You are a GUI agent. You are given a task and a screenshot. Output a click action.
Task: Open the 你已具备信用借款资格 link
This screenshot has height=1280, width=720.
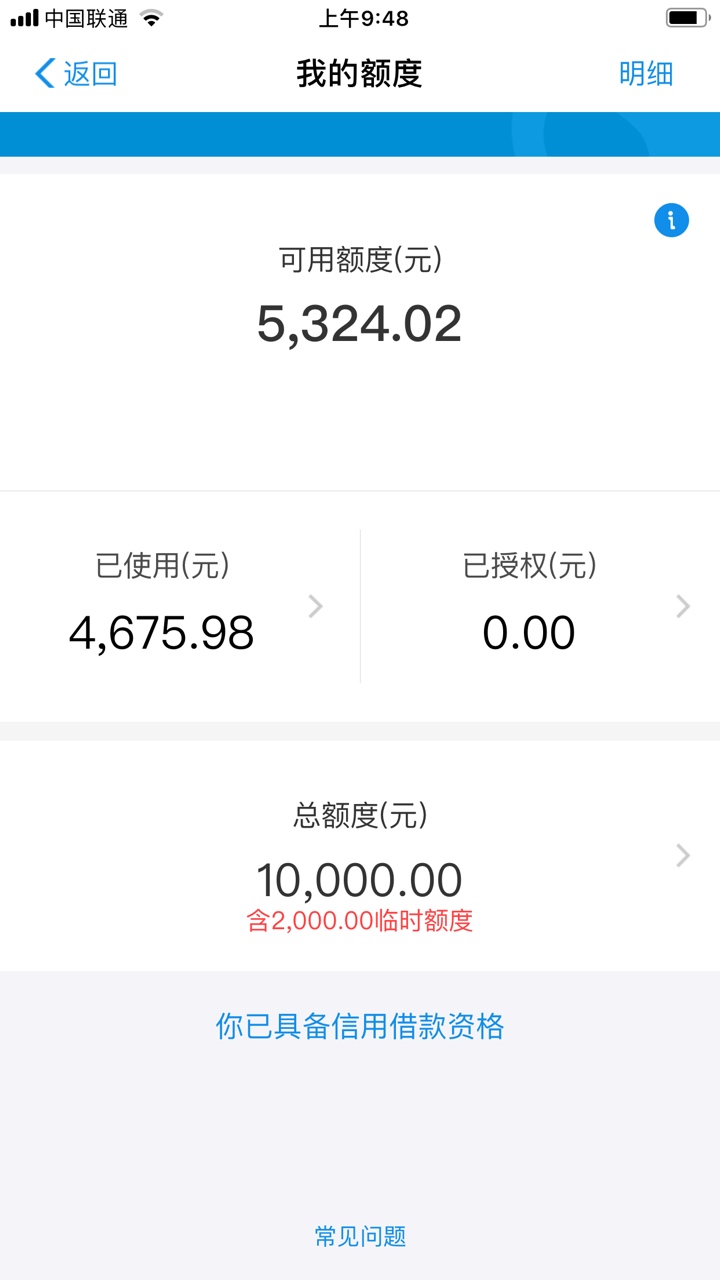coord(360,1026)
